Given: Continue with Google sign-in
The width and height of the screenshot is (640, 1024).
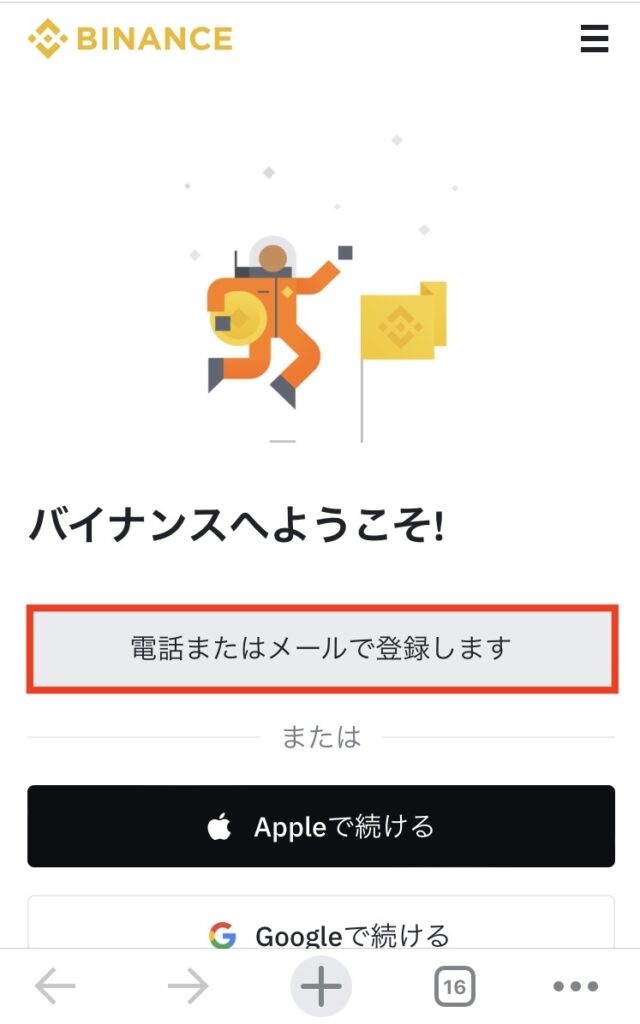Looking at the screenshot, I should [x=321, y=923].
